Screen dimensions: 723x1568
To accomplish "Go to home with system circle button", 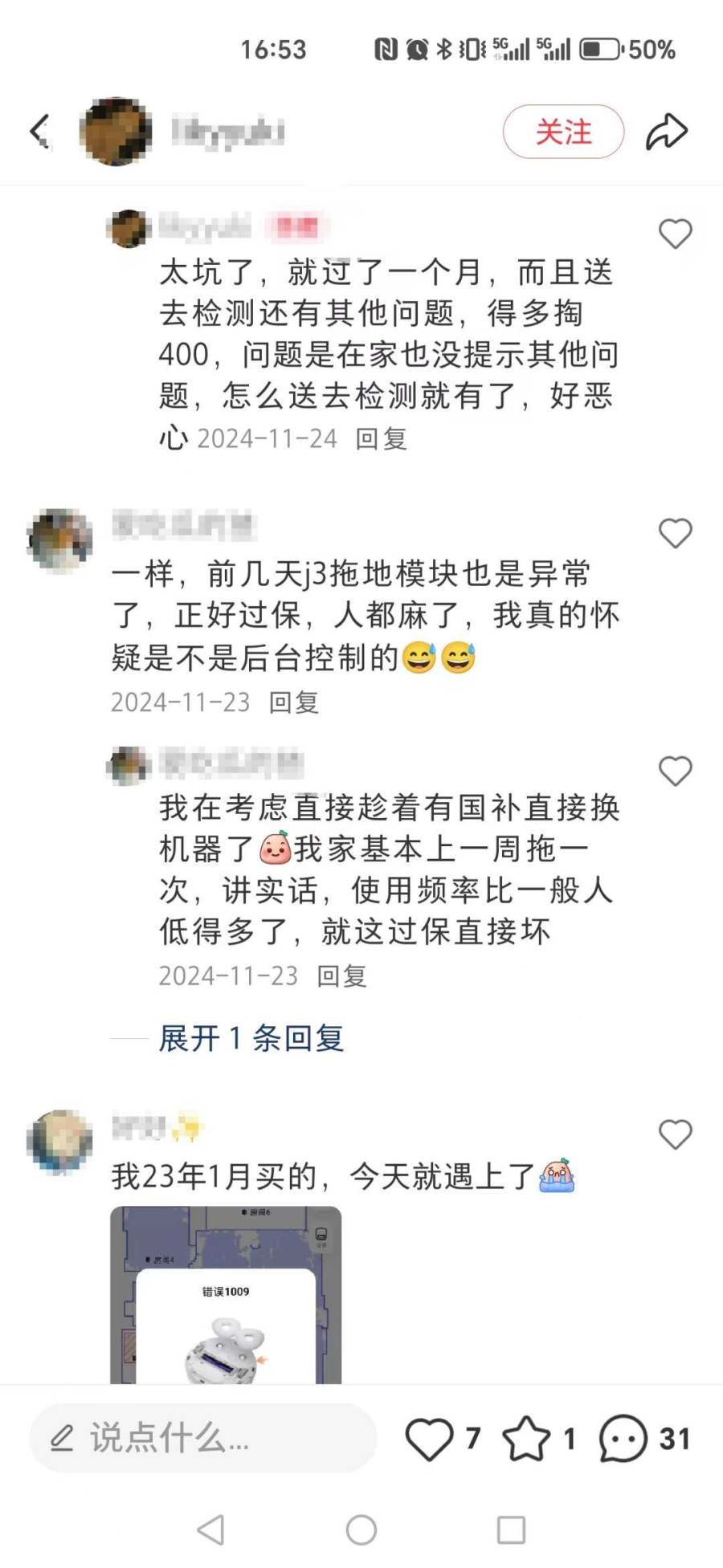I will point(361,1529).
